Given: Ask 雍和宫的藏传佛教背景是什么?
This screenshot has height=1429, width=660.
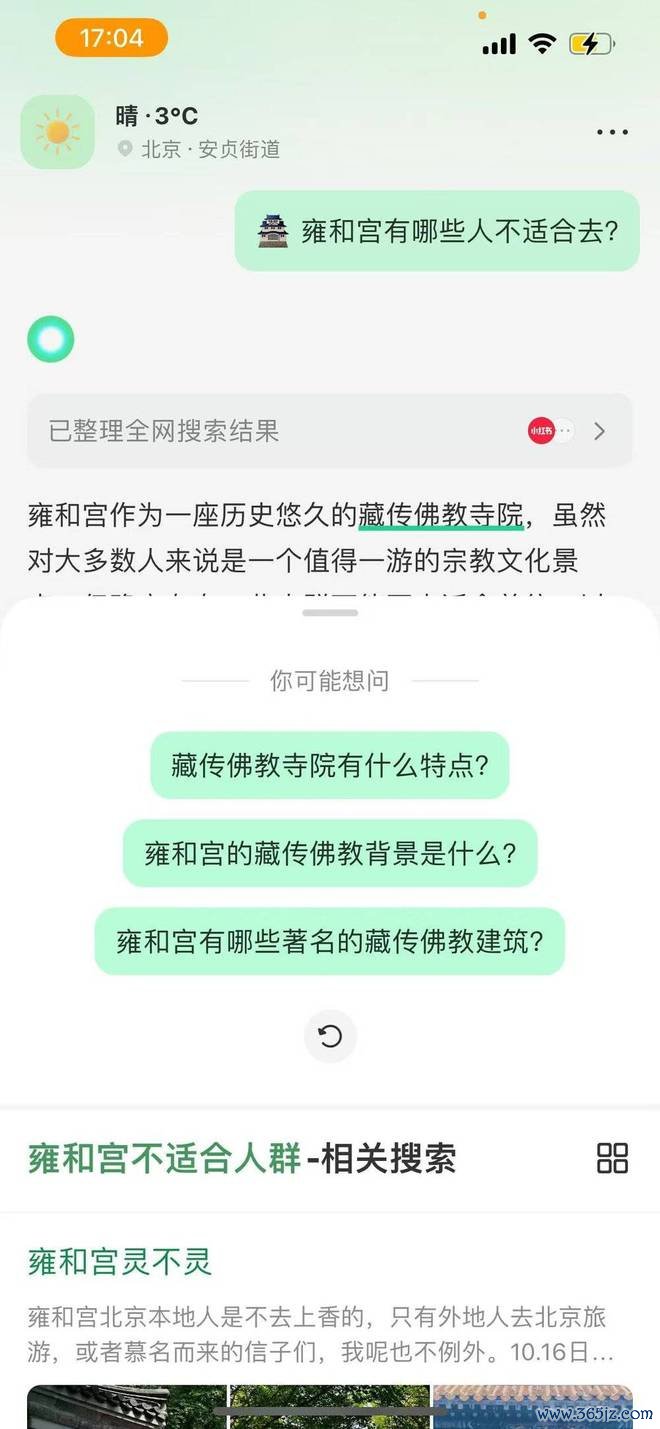Looking at the screenshot, I should (329, 853).
